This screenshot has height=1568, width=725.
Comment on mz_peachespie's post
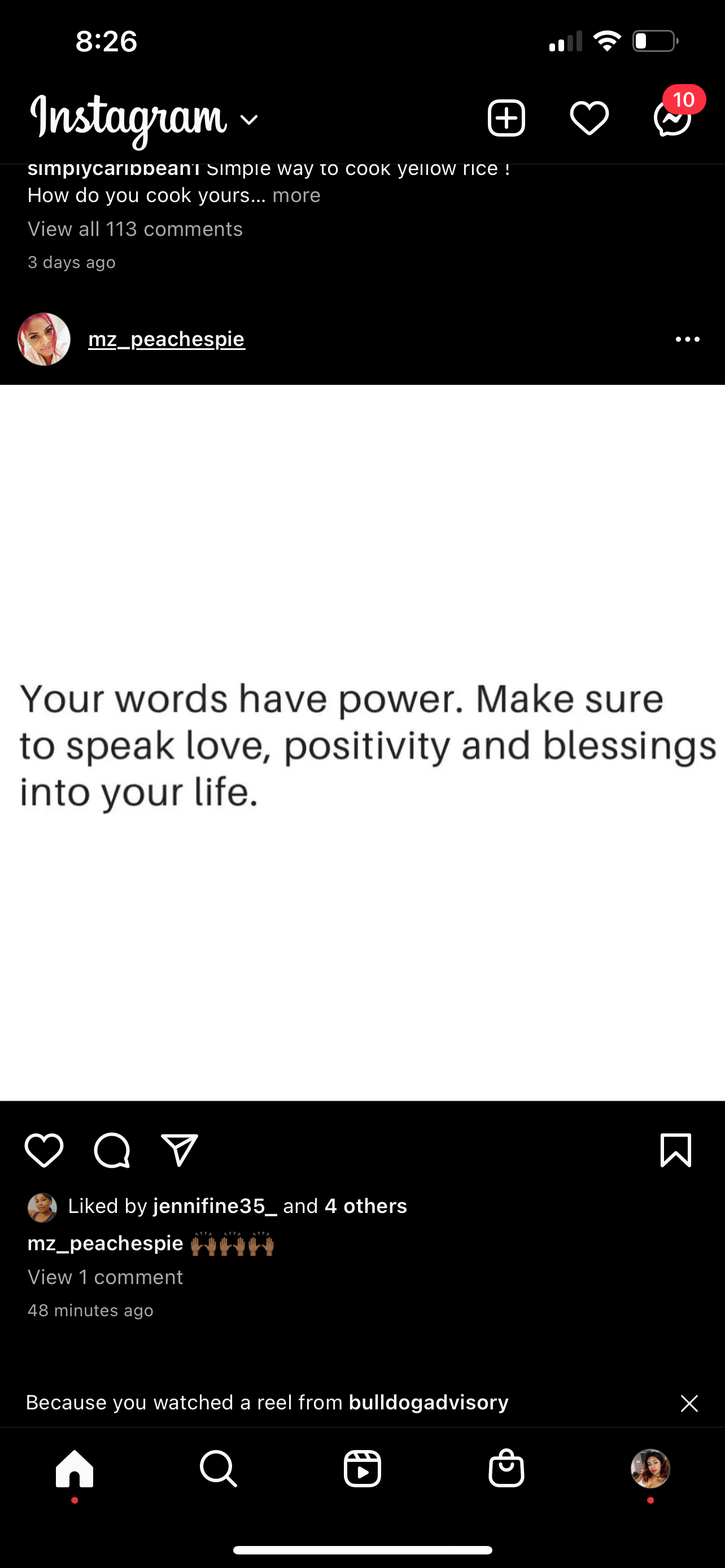click(112, 1150)
